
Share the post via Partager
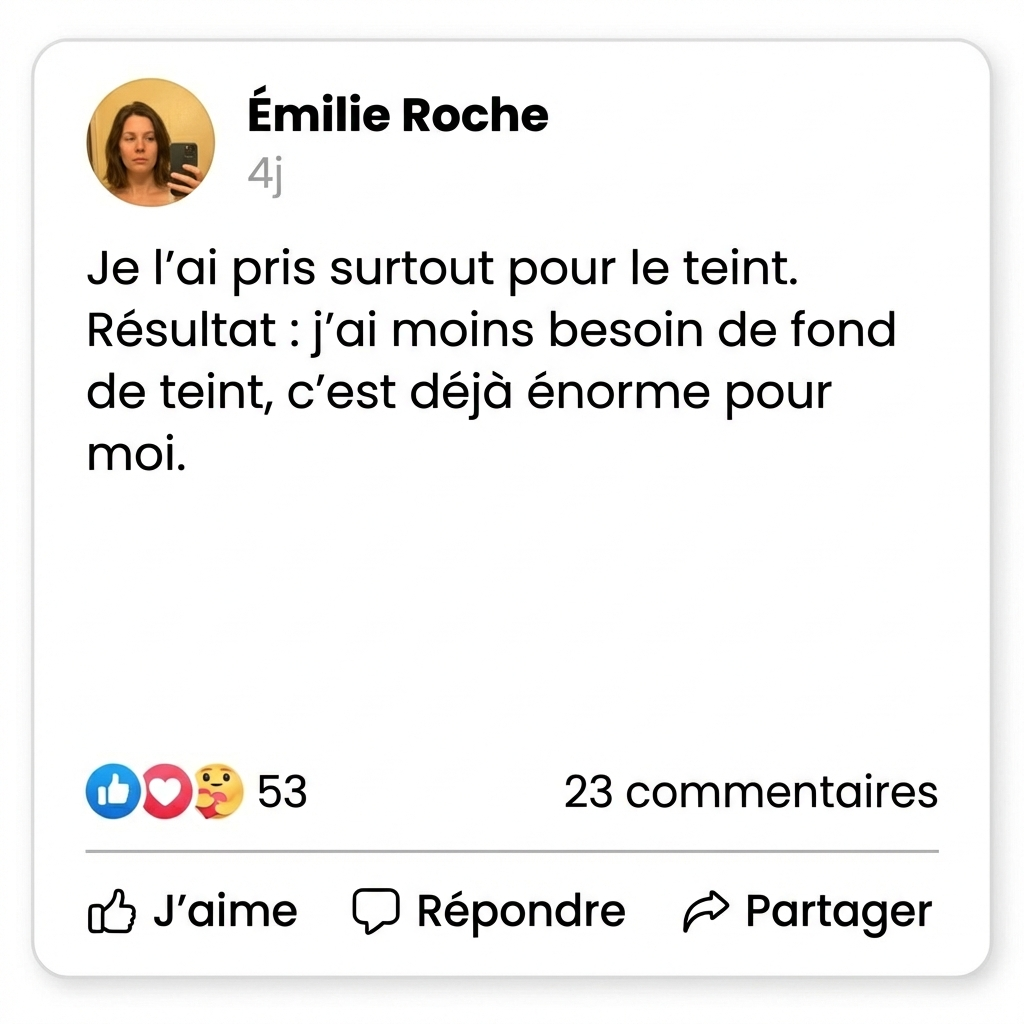click(x=807, y=911)
